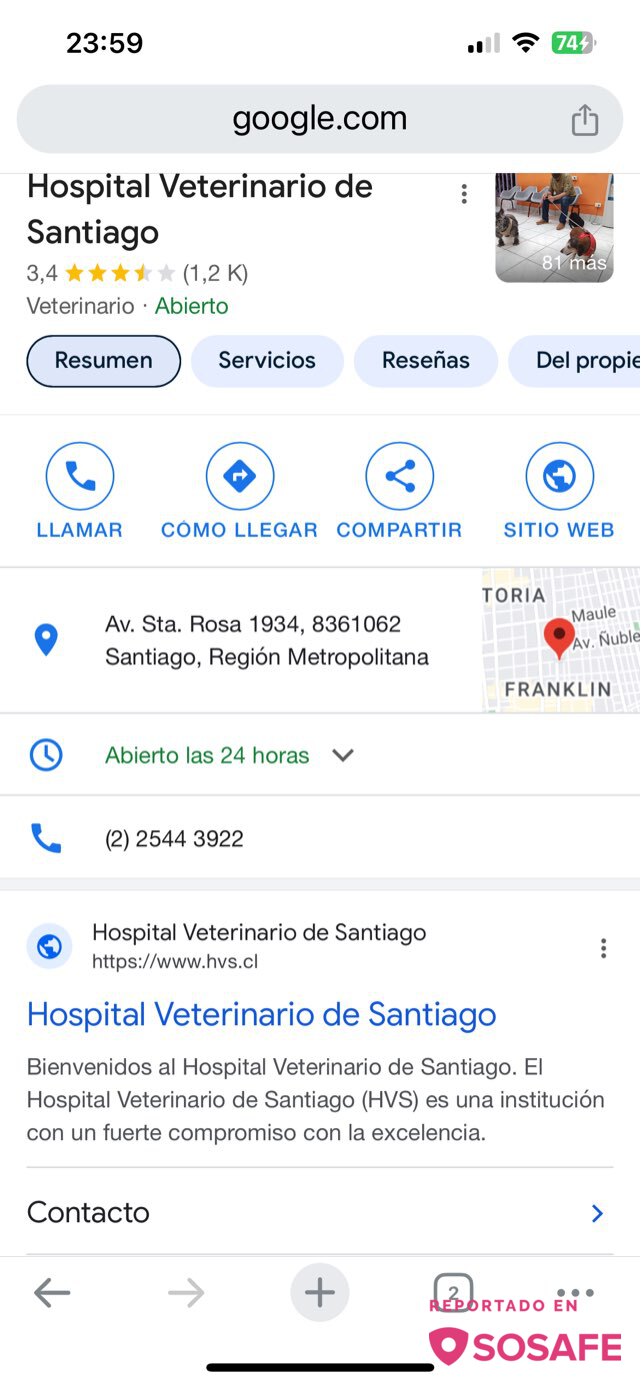Open the Hospital Veterinario de Santiago result link
The image size is (641, 1386).
pyautogui.click(x=261, y=1014)
